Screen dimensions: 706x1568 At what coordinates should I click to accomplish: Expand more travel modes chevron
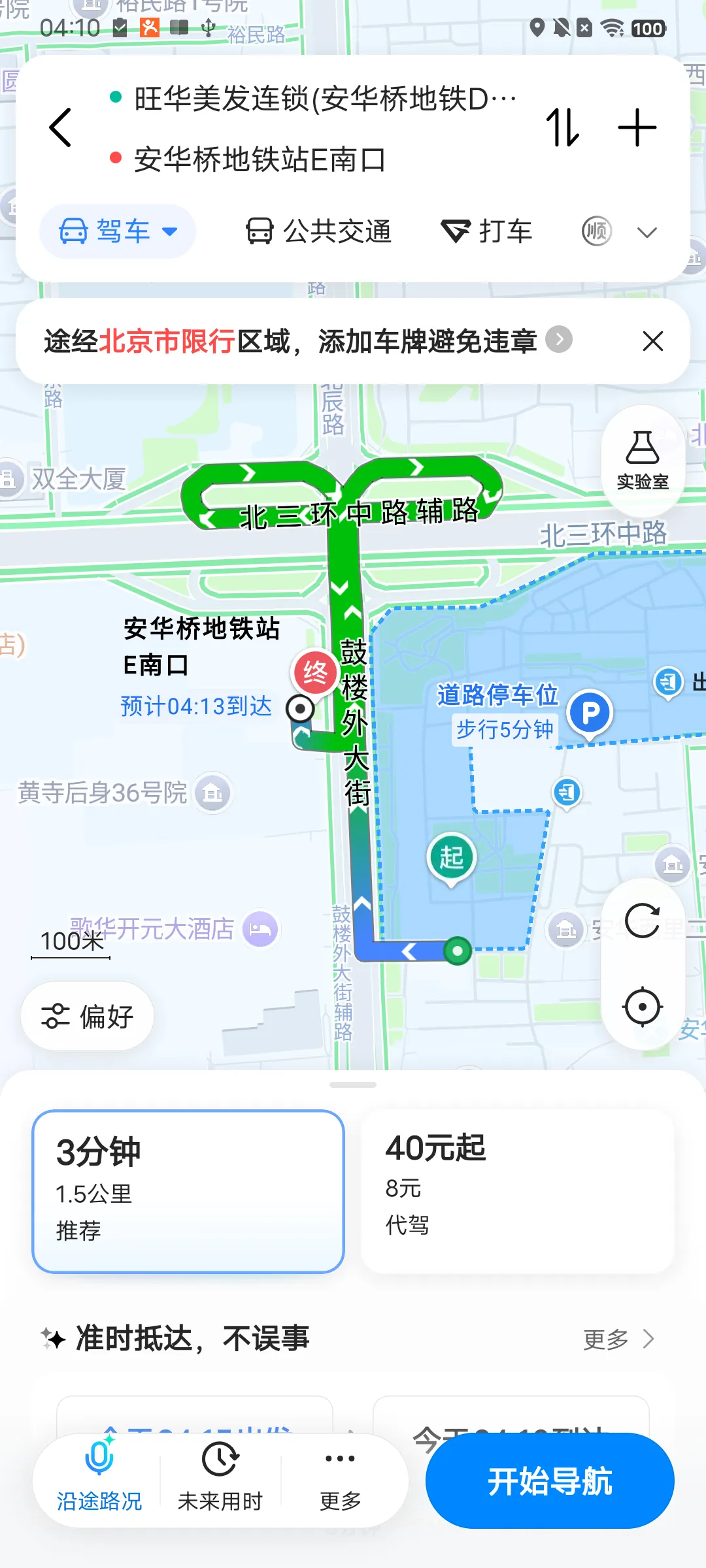point(647,233)
